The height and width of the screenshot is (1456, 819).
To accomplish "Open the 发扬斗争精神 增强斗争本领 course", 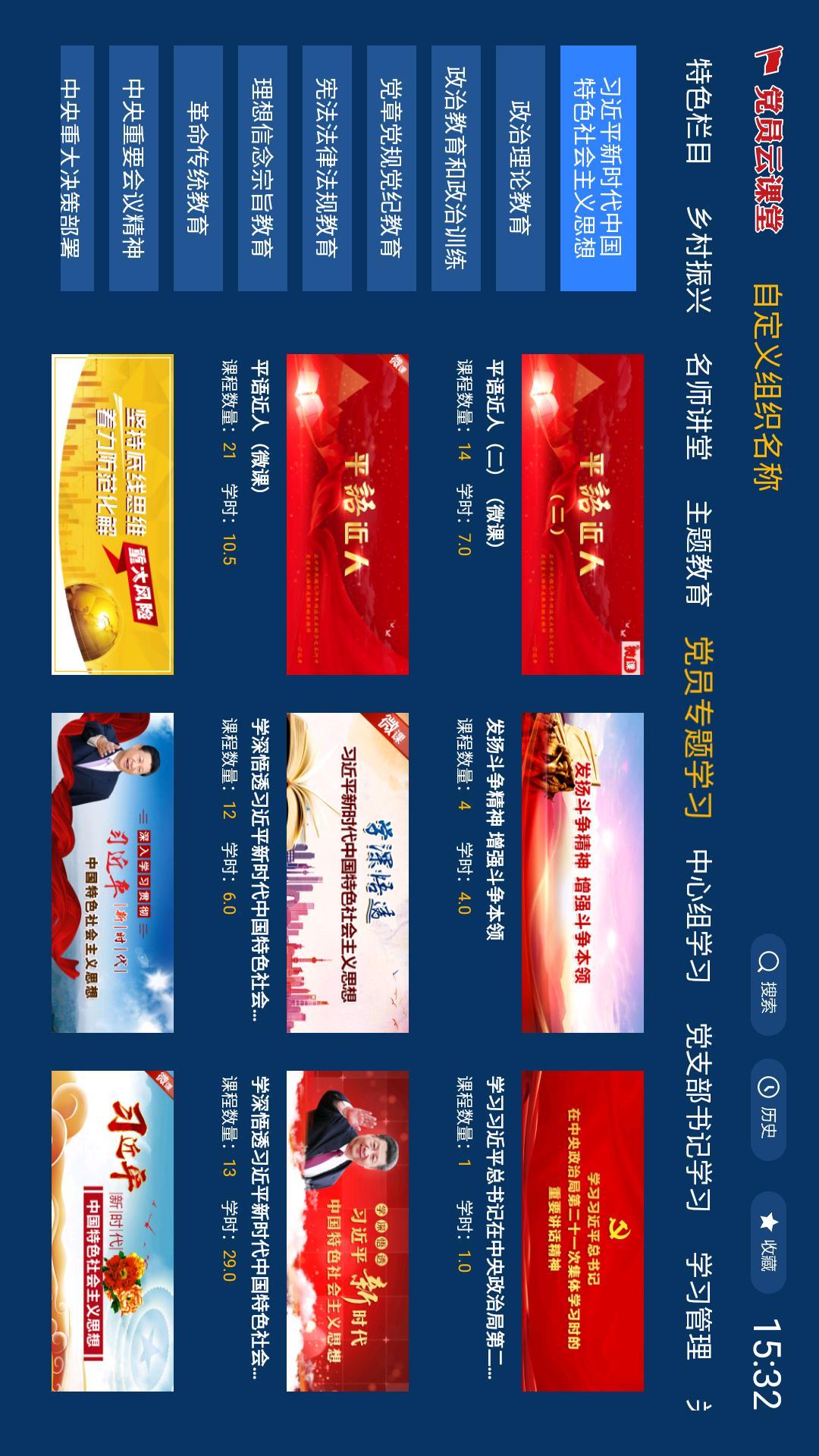I will pos(582,872).
